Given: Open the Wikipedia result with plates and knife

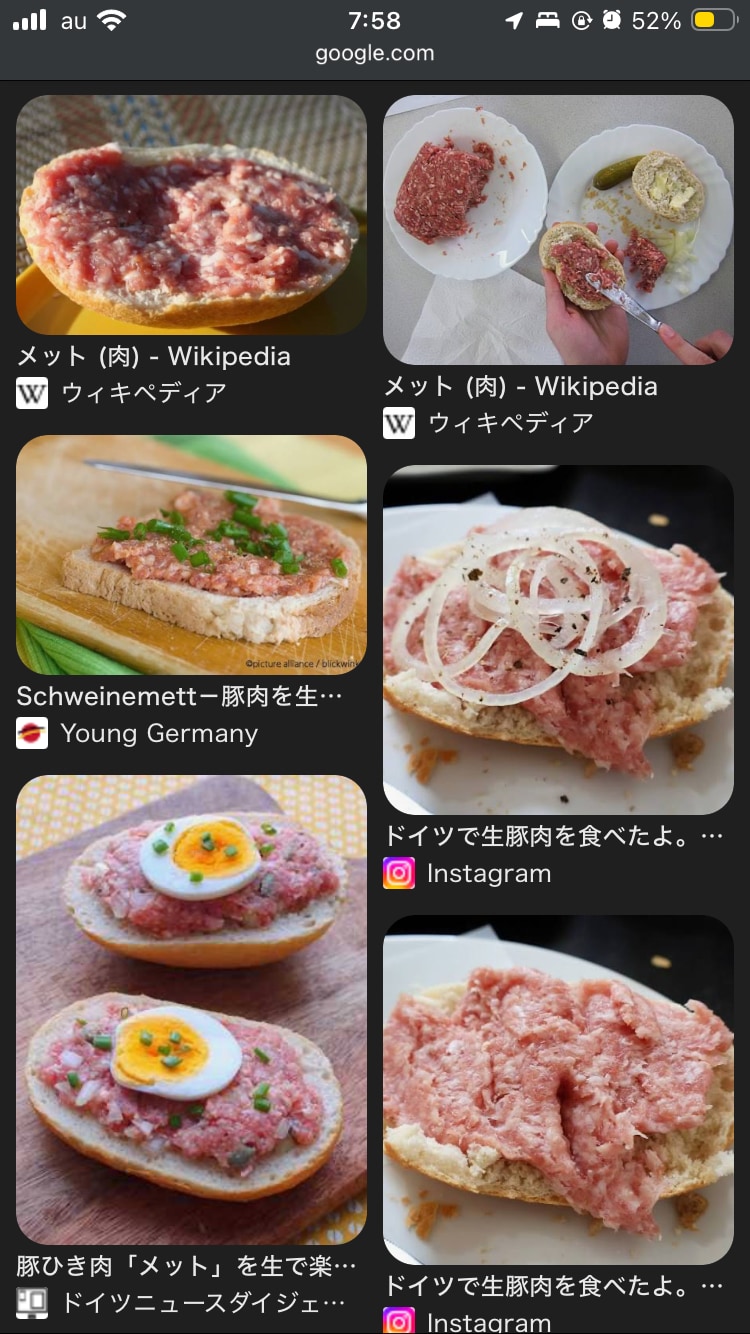Looking at the screenshot, I should coord(558,229).
